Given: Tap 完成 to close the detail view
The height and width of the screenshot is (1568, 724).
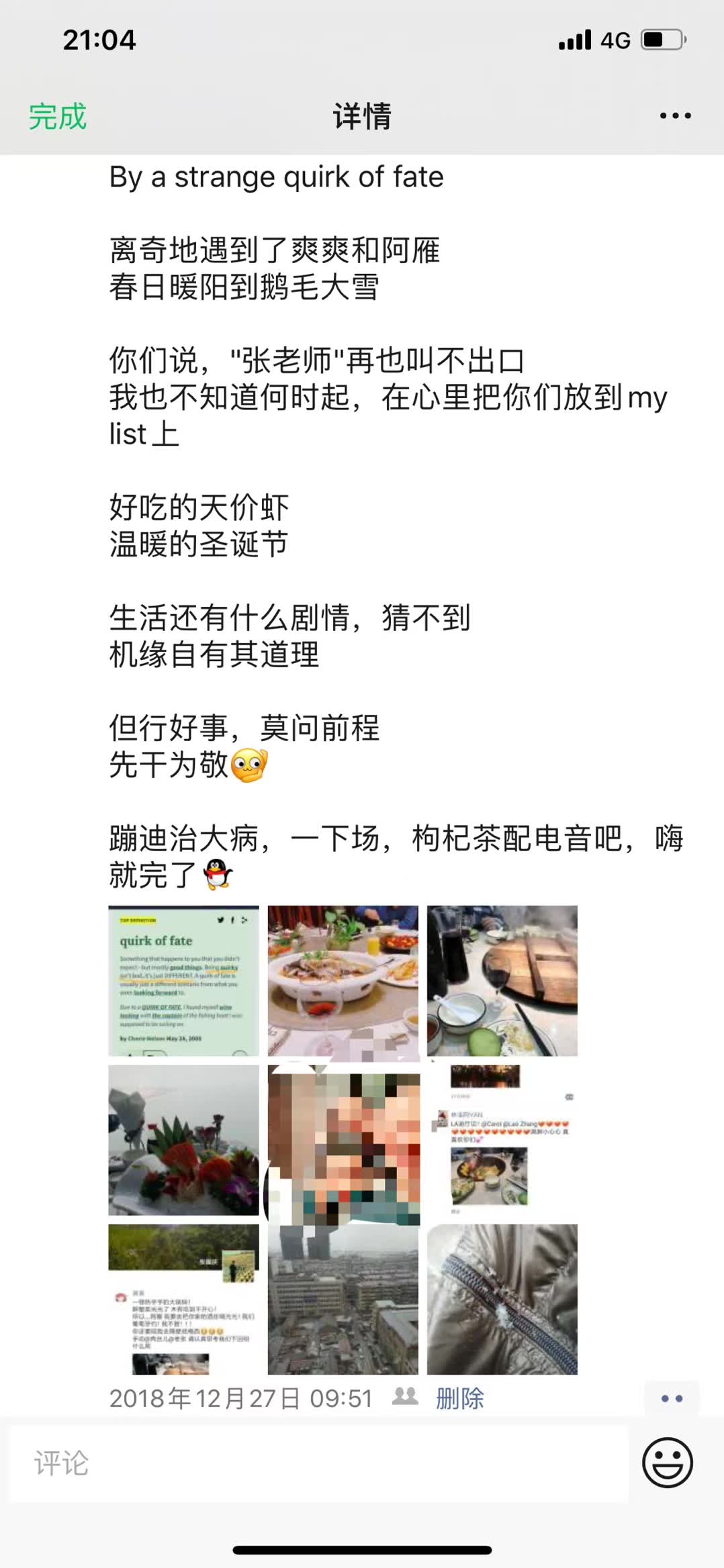Looking at the screenshot, I should [58, 117].
